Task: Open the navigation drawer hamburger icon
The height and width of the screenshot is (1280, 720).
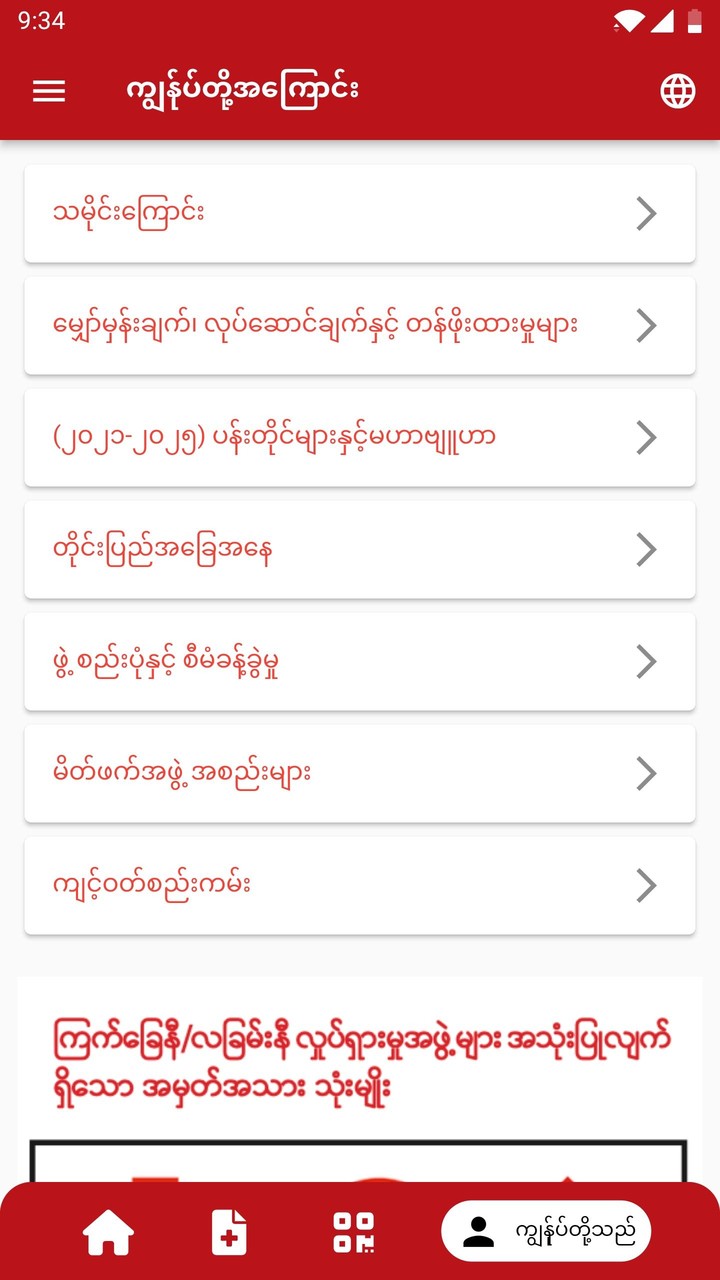Action: point(47,91)
